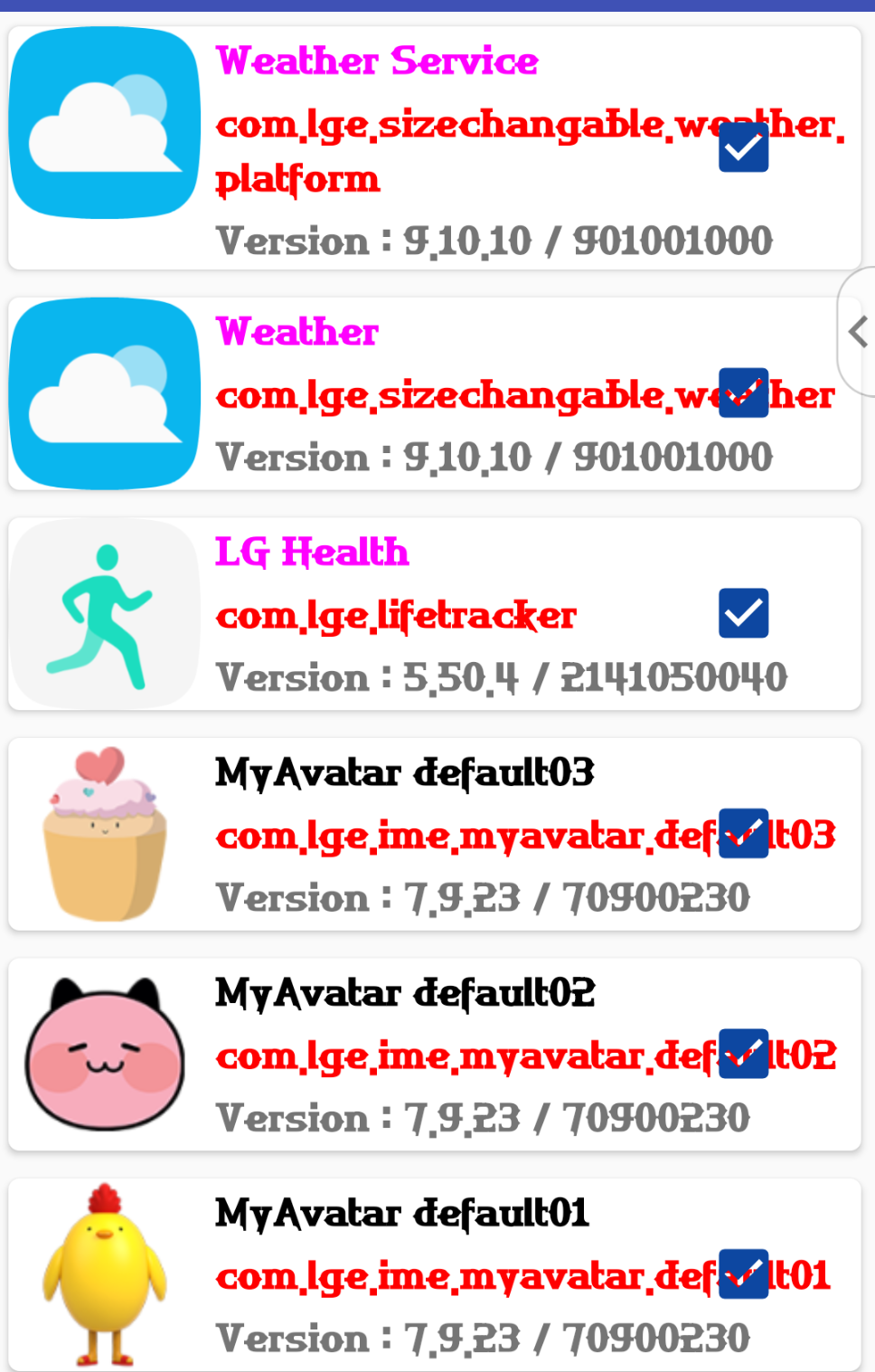Screen dimensions: 875x1372
Task: Uncheck the MyAvatar default03 checkbox
Action: [743, 833]
